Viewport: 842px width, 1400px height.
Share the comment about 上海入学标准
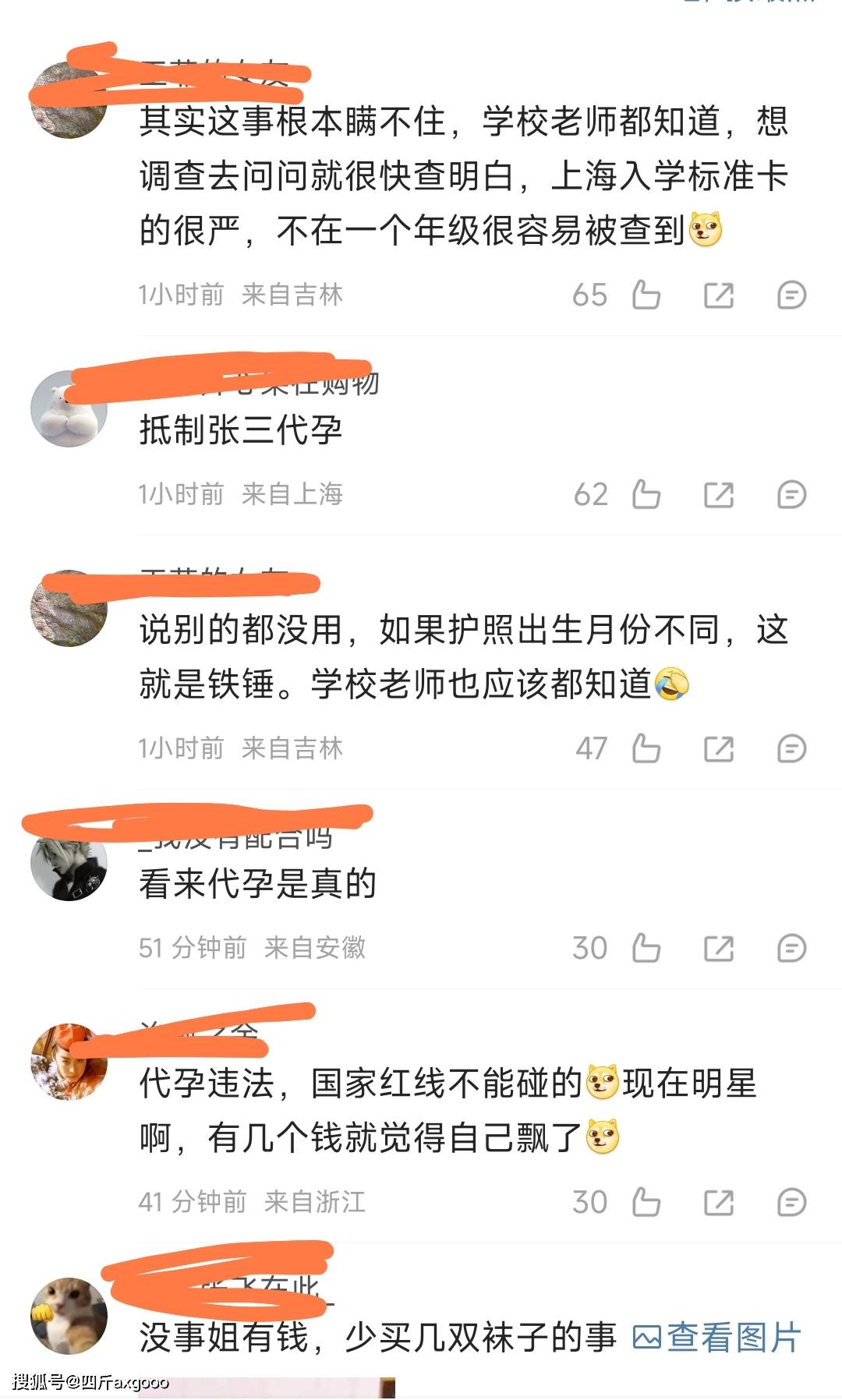pyautogui.click(x=719, y=295)
